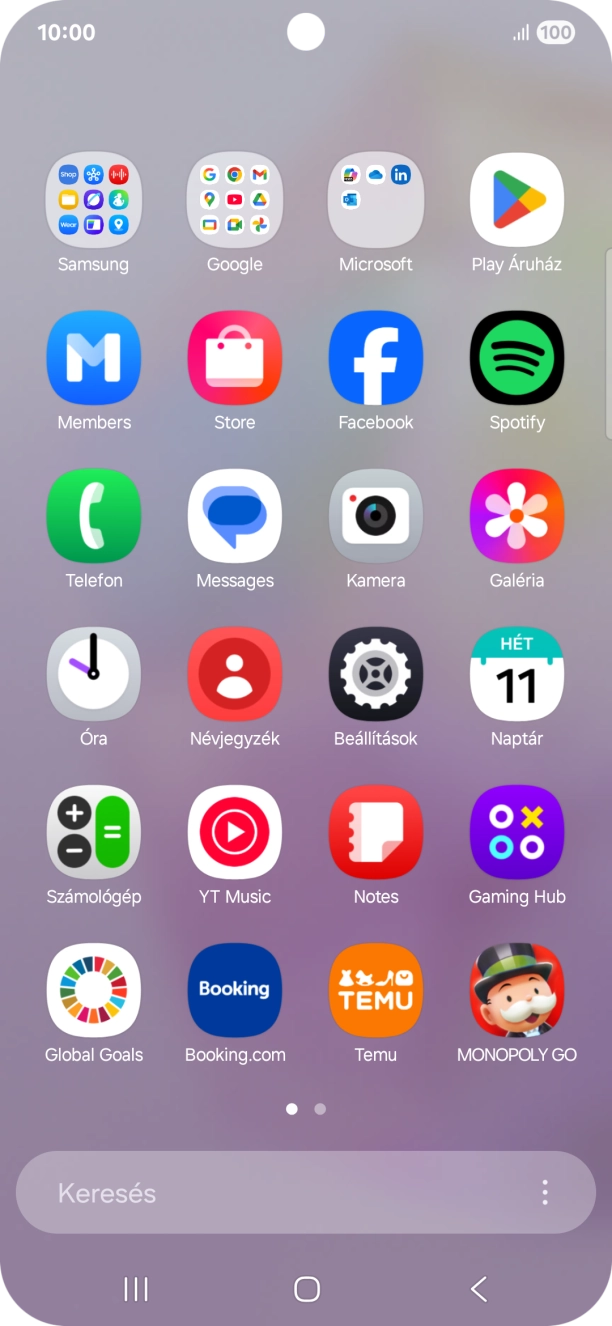Open the Samsung Members app
612x1326 pixels.
click(x=93, y=358)
